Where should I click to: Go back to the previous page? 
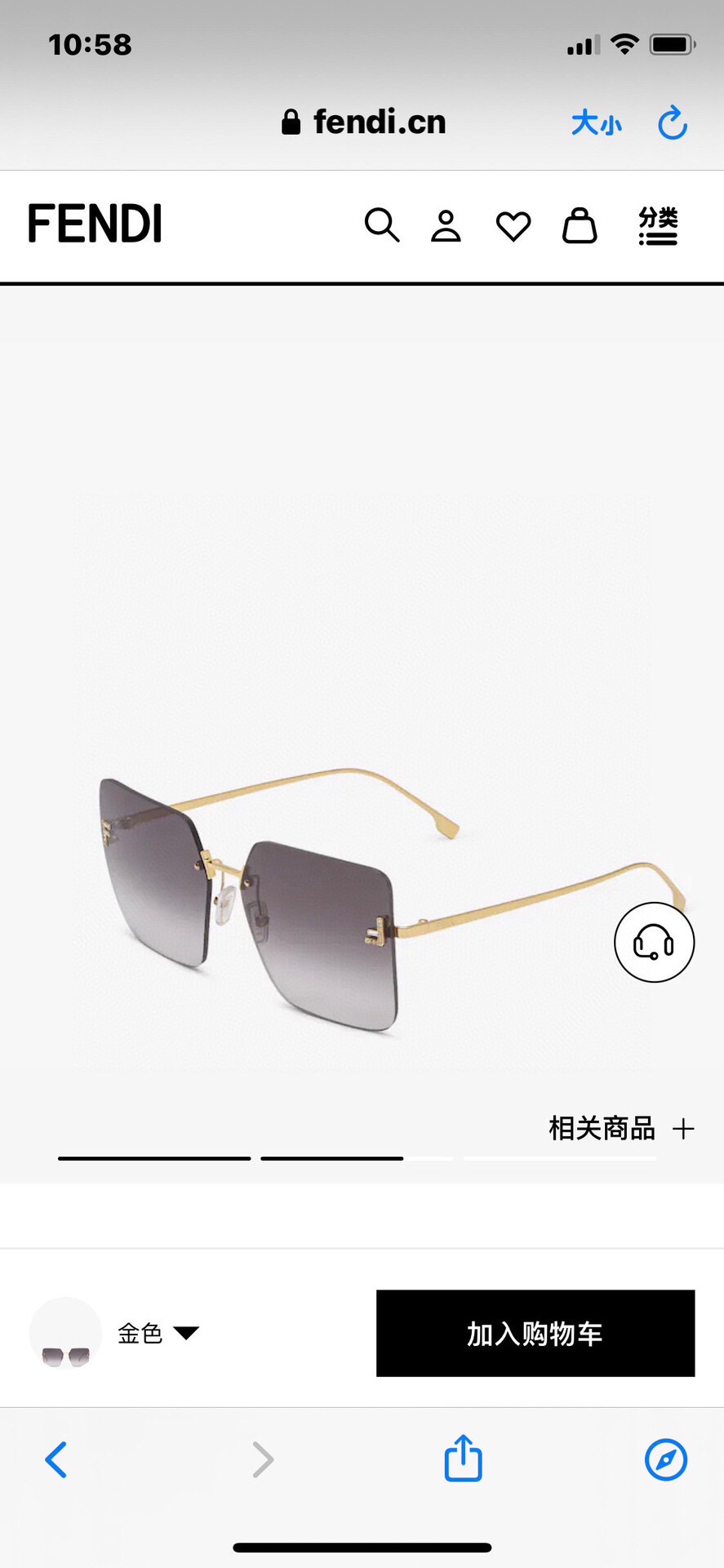coord(56,1460)
